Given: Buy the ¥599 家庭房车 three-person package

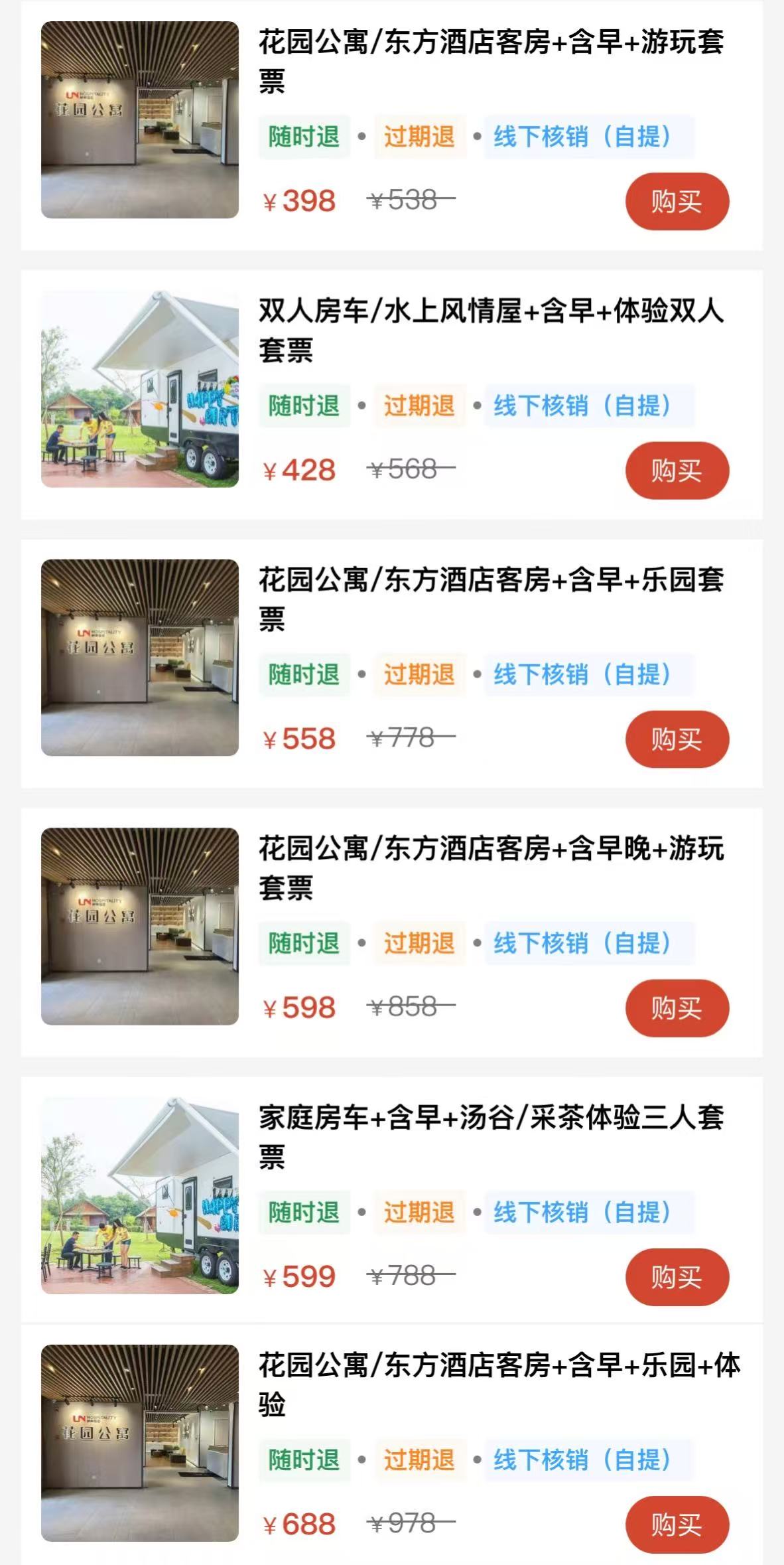Looking at the screenshot, I should click(677, 1277).
